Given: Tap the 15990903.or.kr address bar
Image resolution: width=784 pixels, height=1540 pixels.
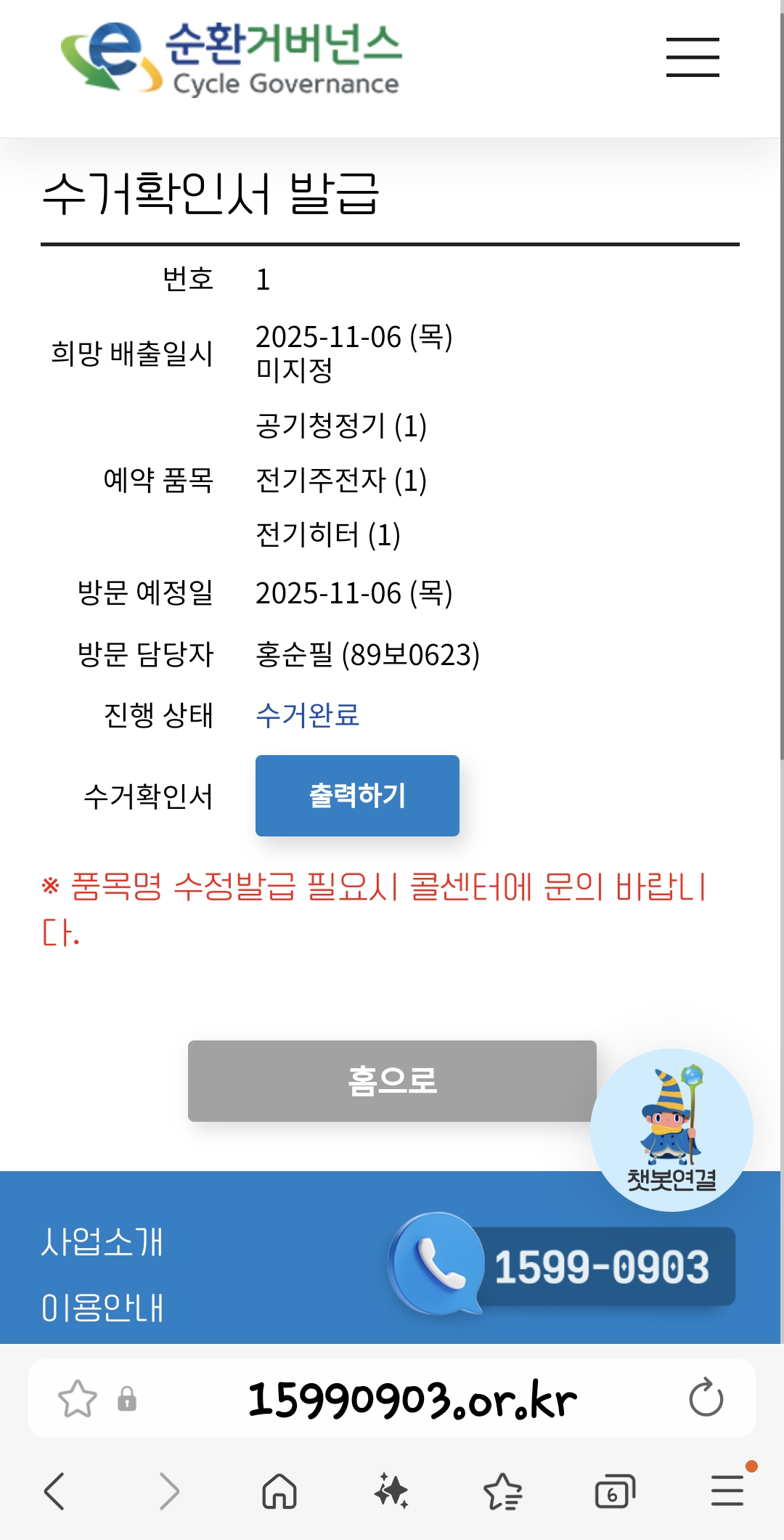Looking at the screenshot, I should pyautogui.click(x=412, y=1398).
